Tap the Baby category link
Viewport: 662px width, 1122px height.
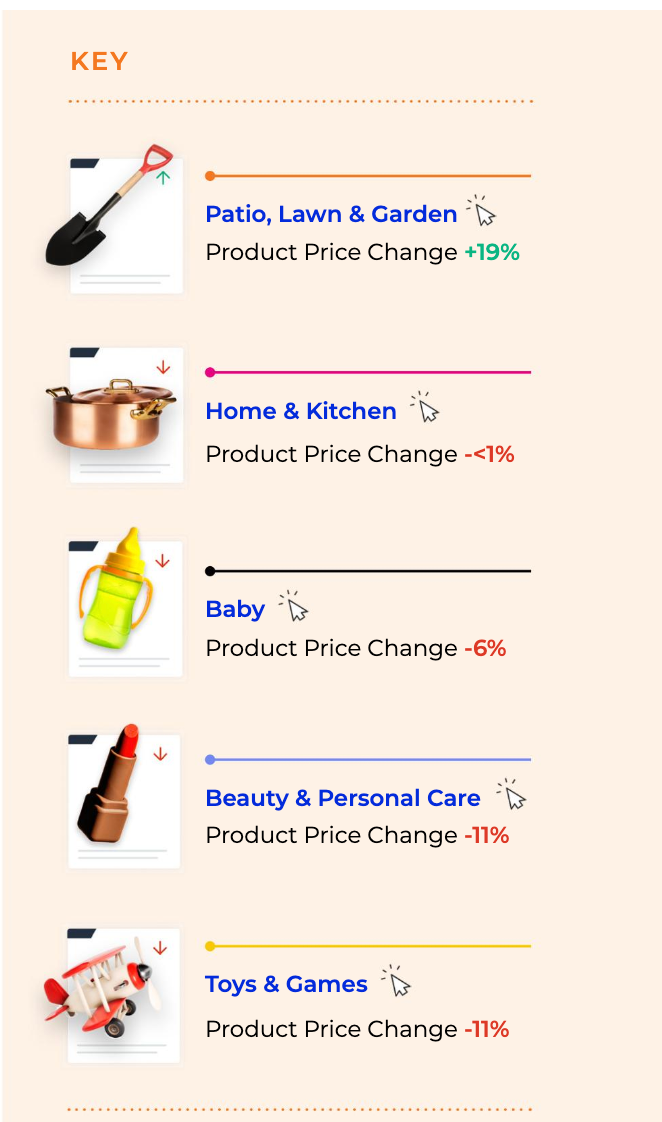coord(235,609)
